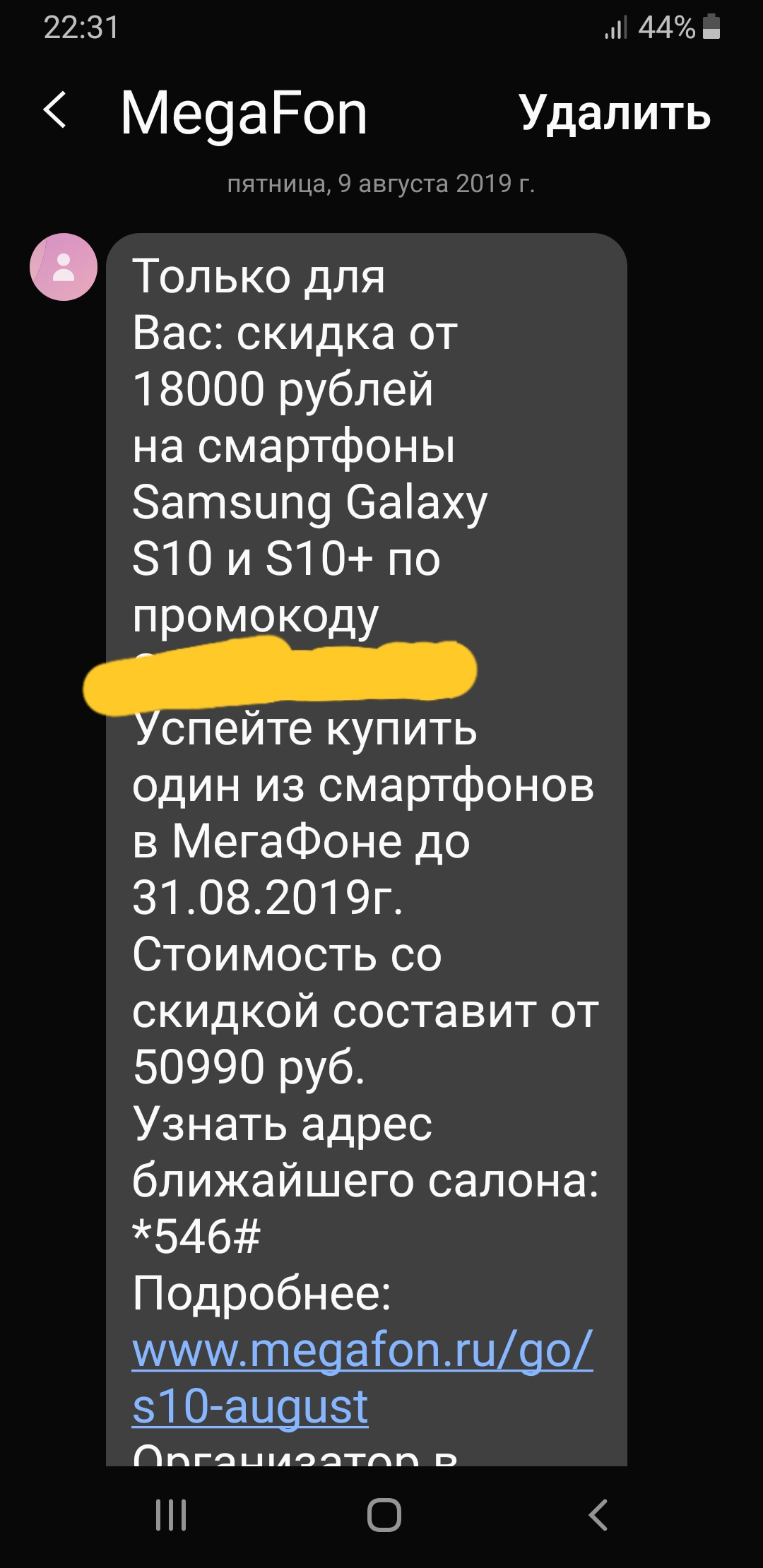Open the www.megafon.ru/go/s10-august link

(x=362, y=1350)
